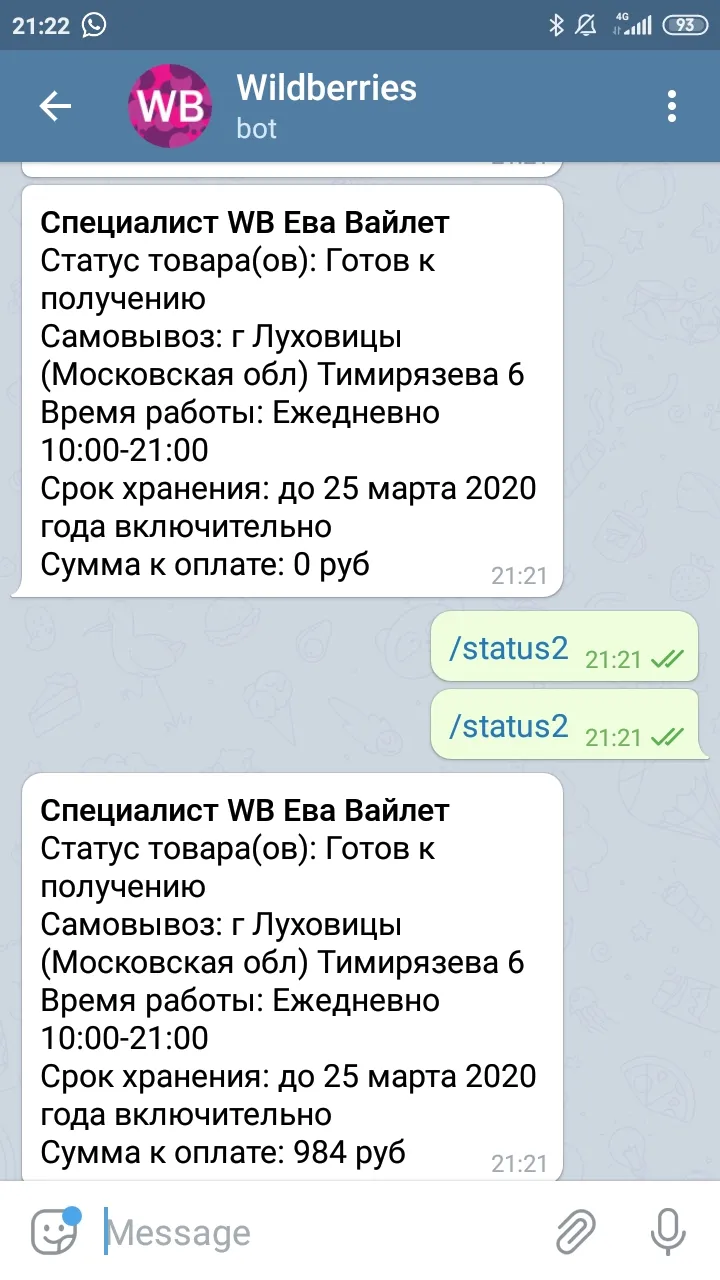Tap the first /status2 command link

509,648
